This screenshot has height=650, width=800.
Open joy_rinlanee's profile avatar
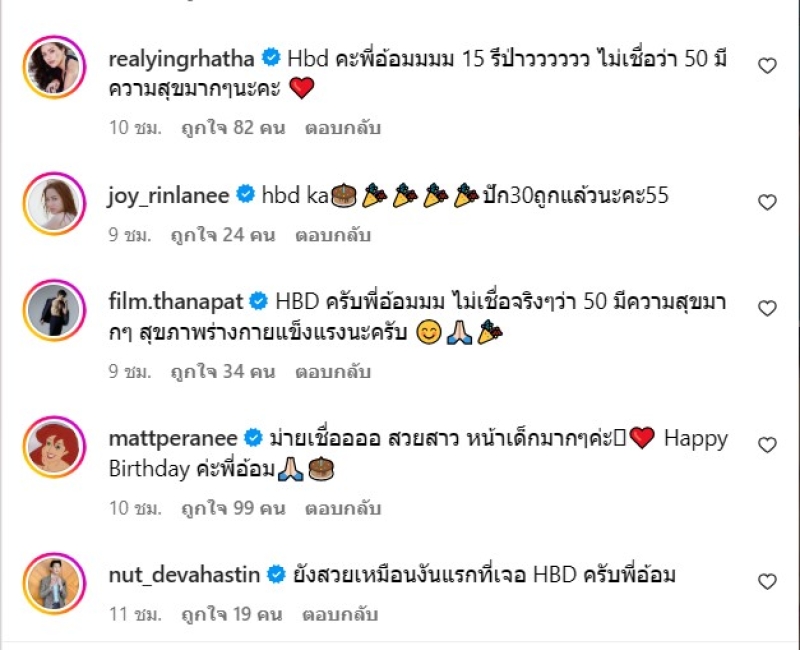[x=54, y=203]
